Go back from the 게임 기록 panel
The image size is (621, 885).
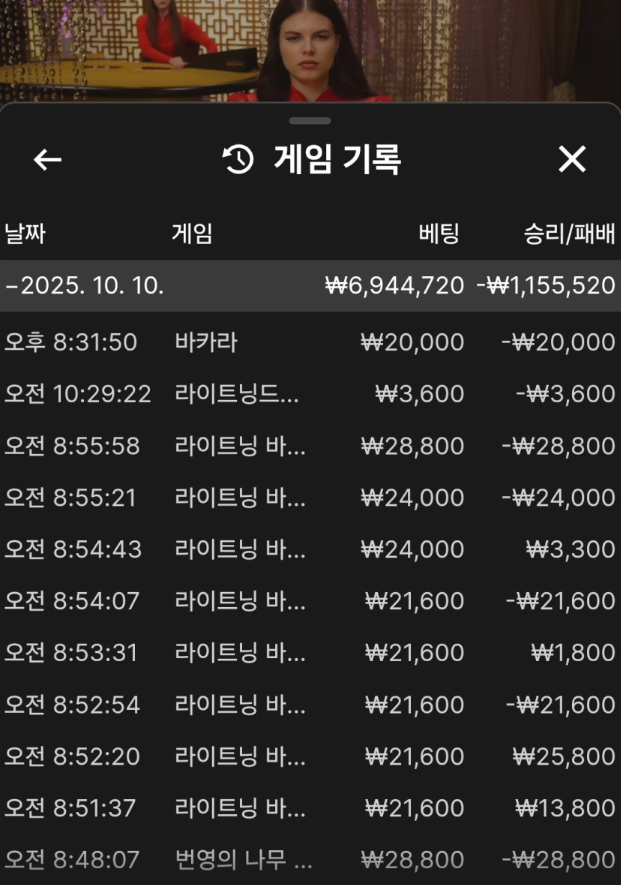(47, 160)
